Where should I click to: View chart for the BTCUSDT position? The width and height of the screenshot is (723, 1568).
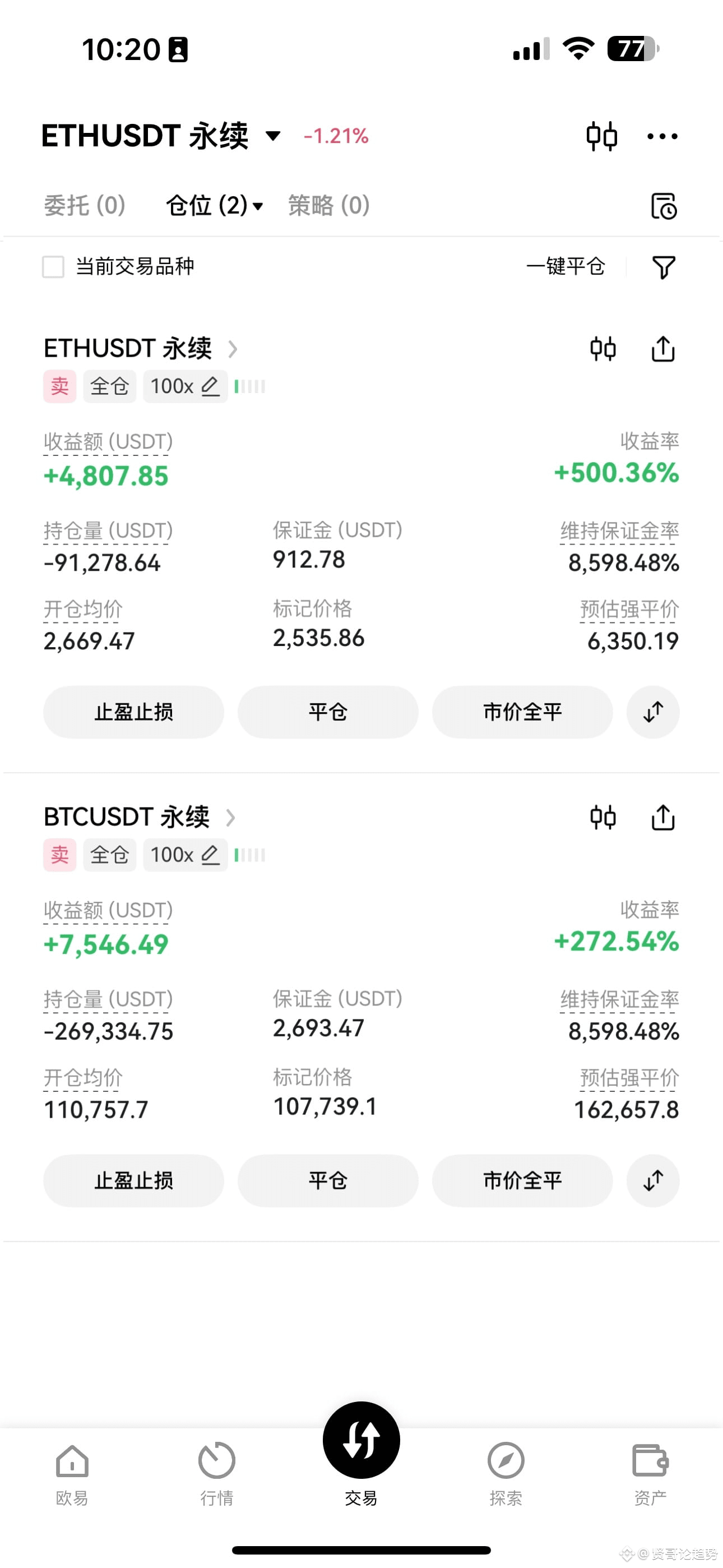pos(602,817)
